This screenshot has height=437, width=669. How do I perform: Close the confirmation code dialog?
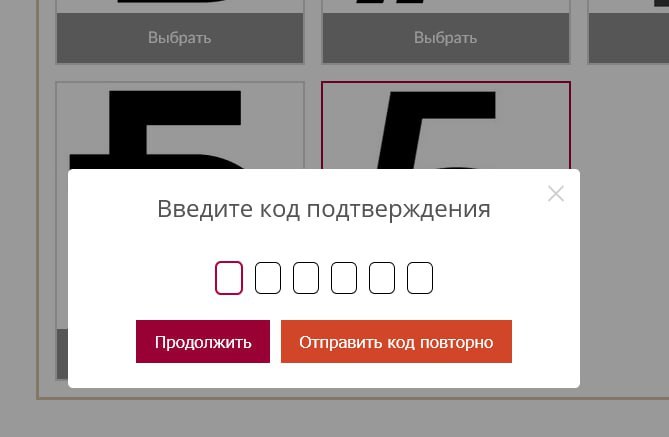[556, 194]
